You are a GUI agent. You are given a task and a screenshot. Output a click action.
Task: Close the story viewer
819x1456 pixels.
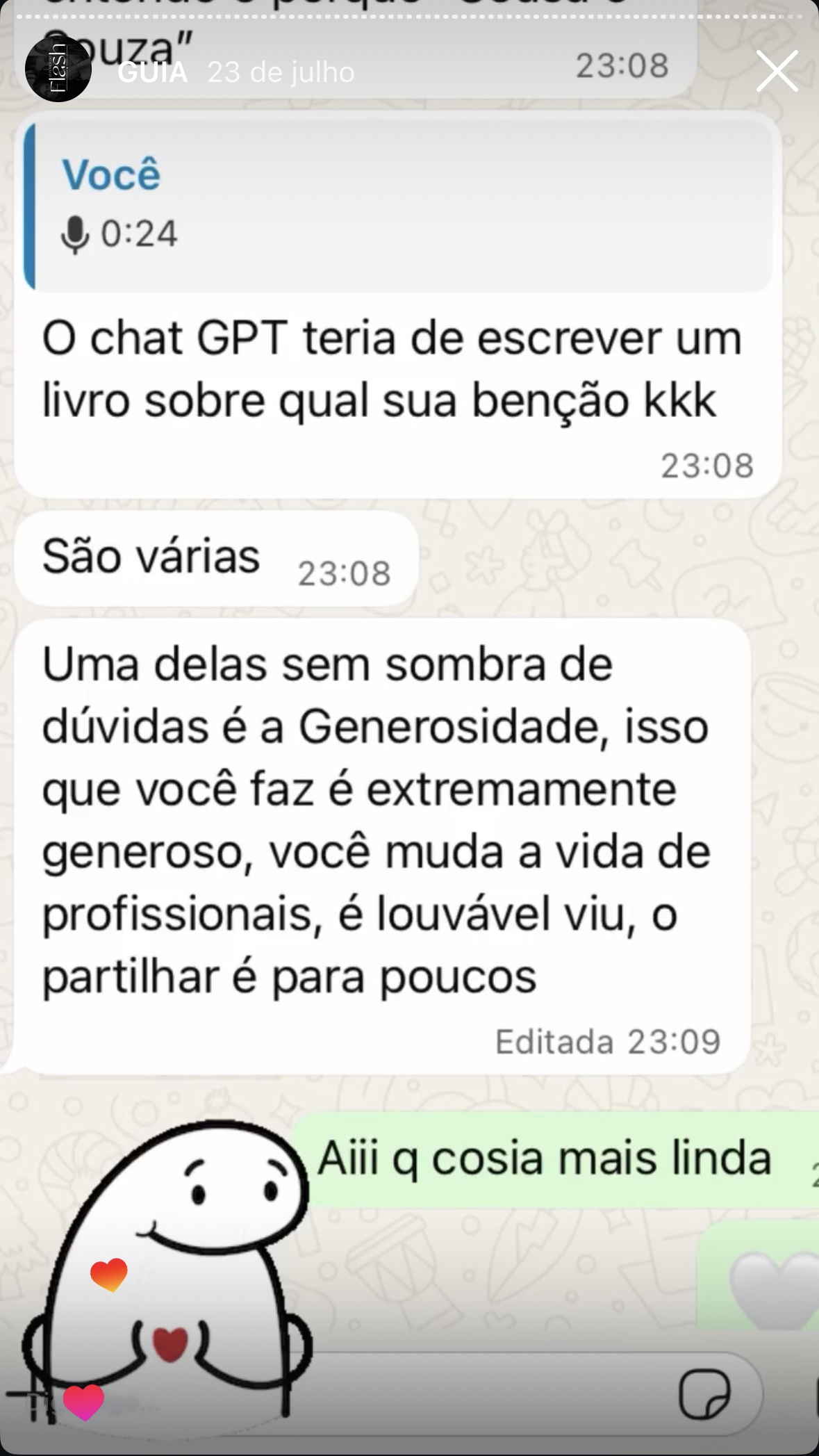(777, 71)
